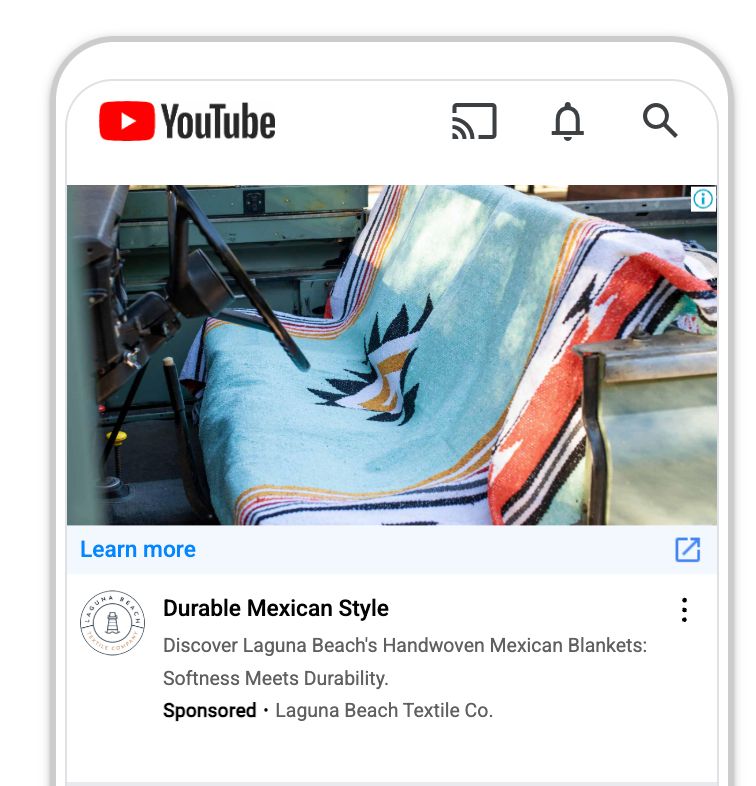Open YouTube search

tap(659, 121)
